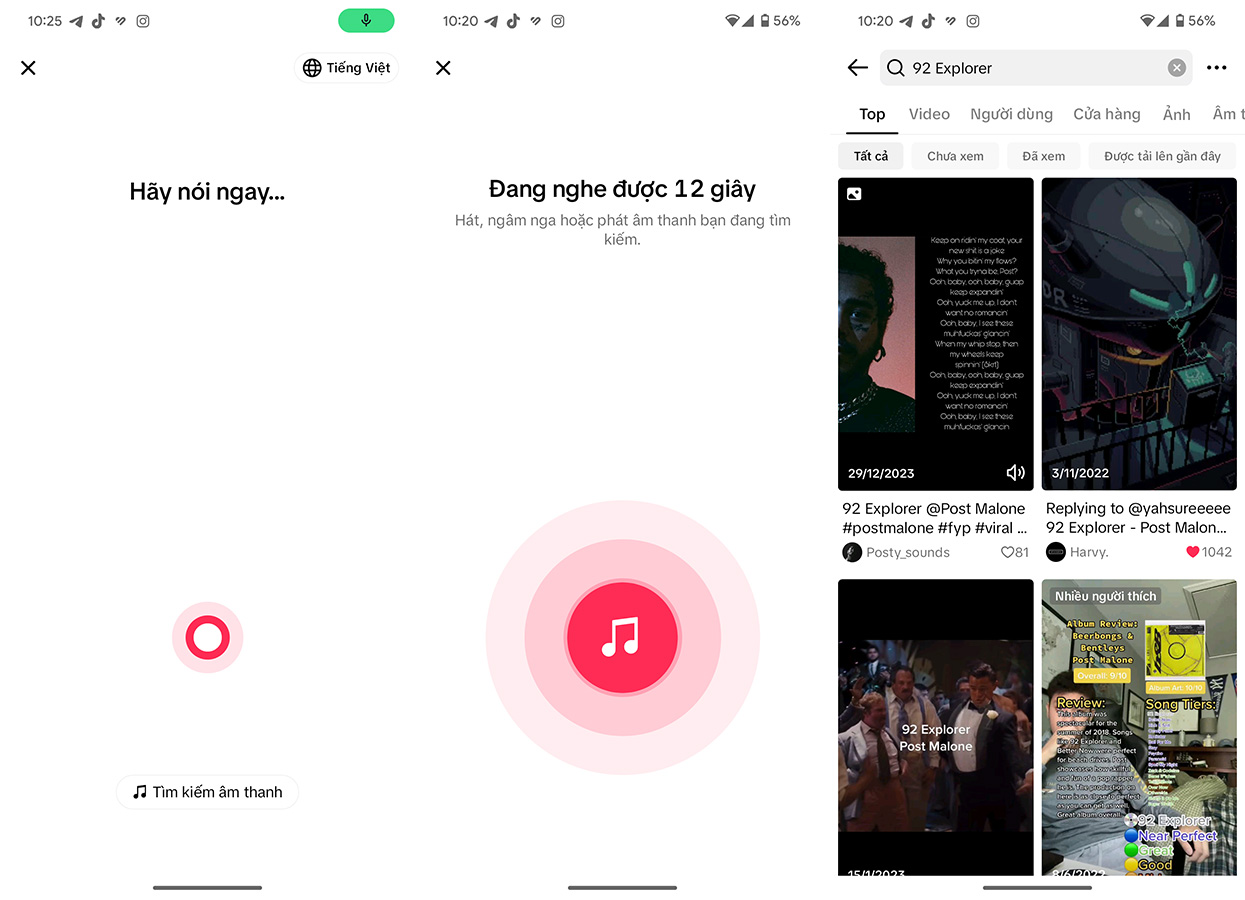This screenshot has height=900, width=1245.
Task: Clear the '92 Explorer' search text
Action: tap(1176, 68)
